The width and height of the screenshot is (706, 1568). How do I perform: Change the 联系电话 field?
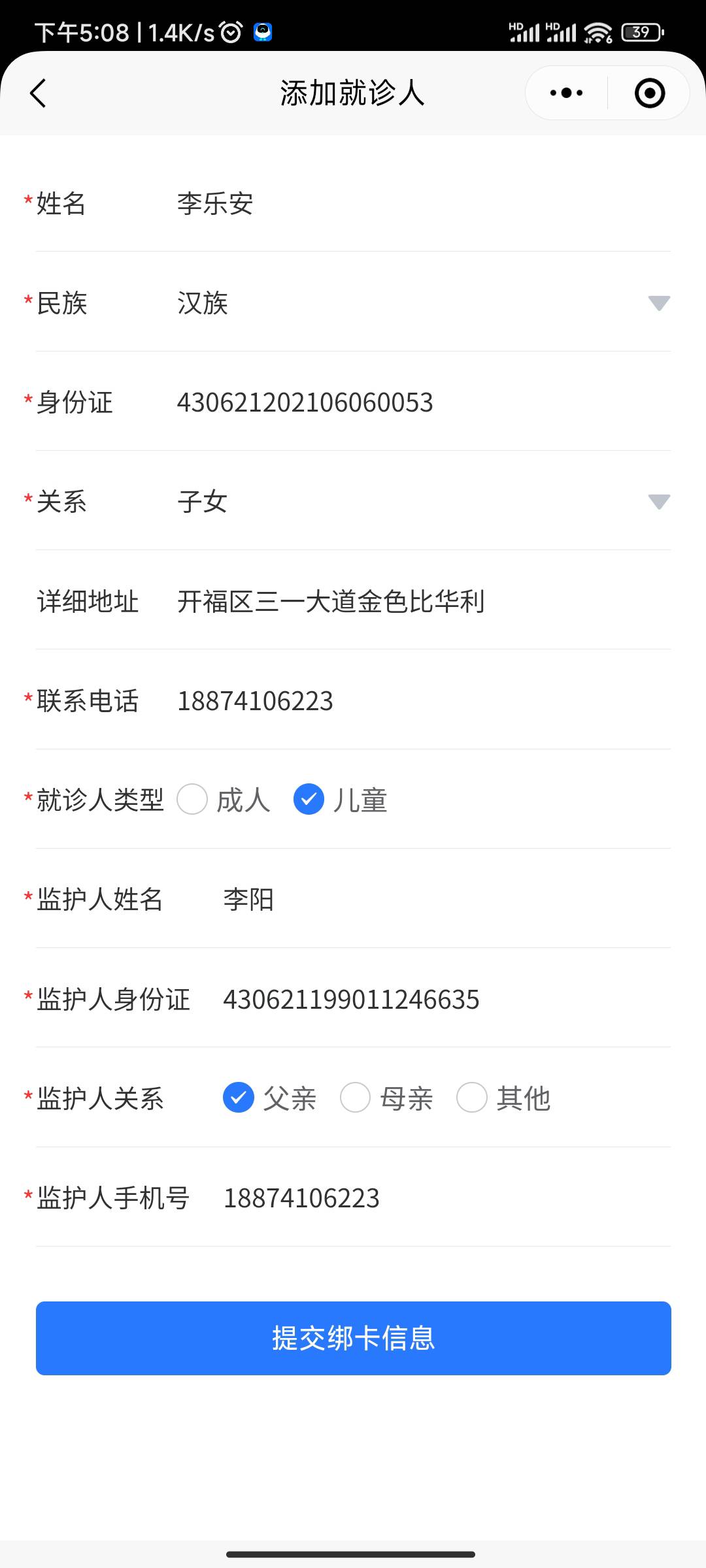(418, 701)
